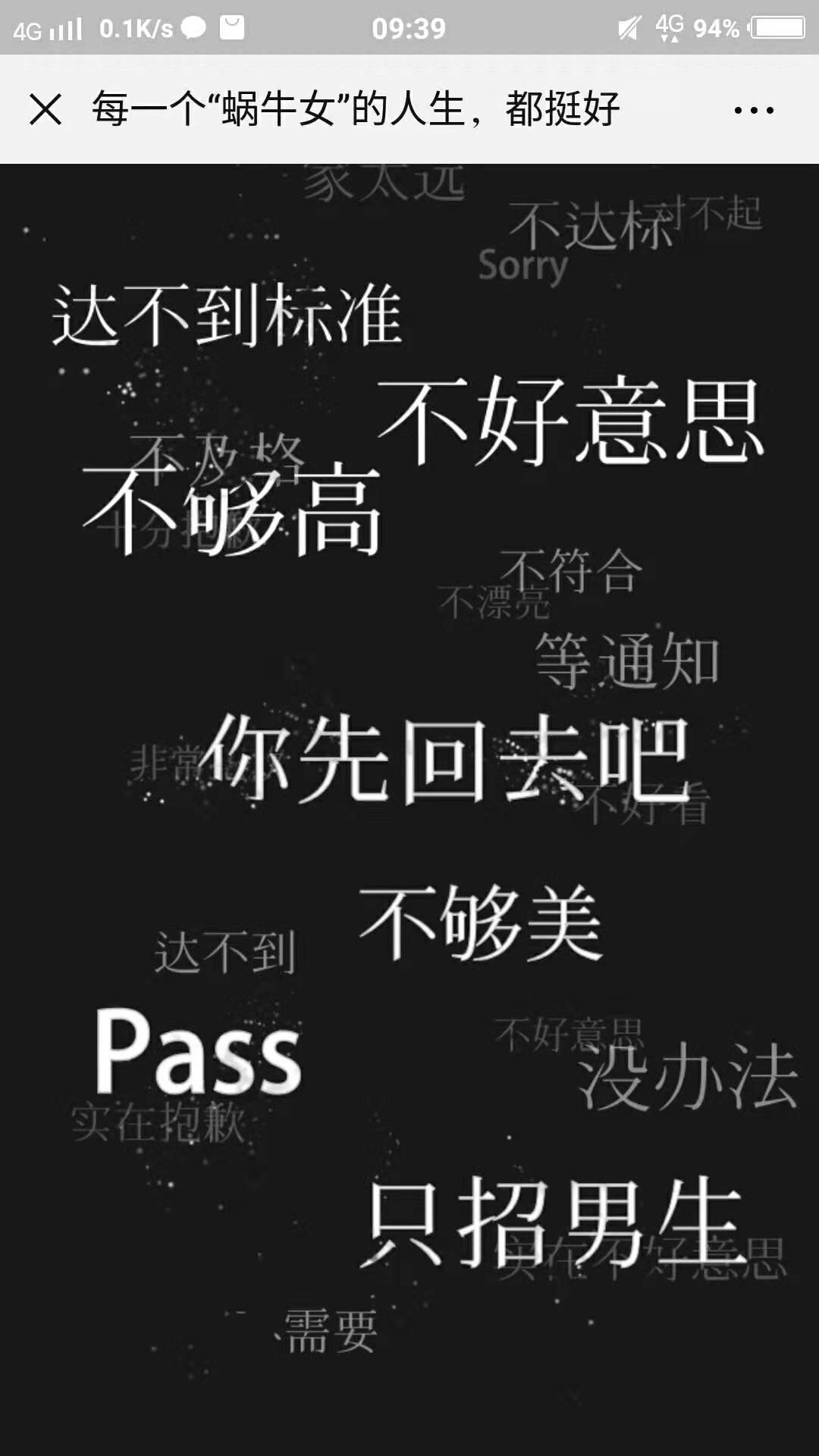Open the three-dot overflow menu
Screen dimensions: 819x1456
(754, 111)
